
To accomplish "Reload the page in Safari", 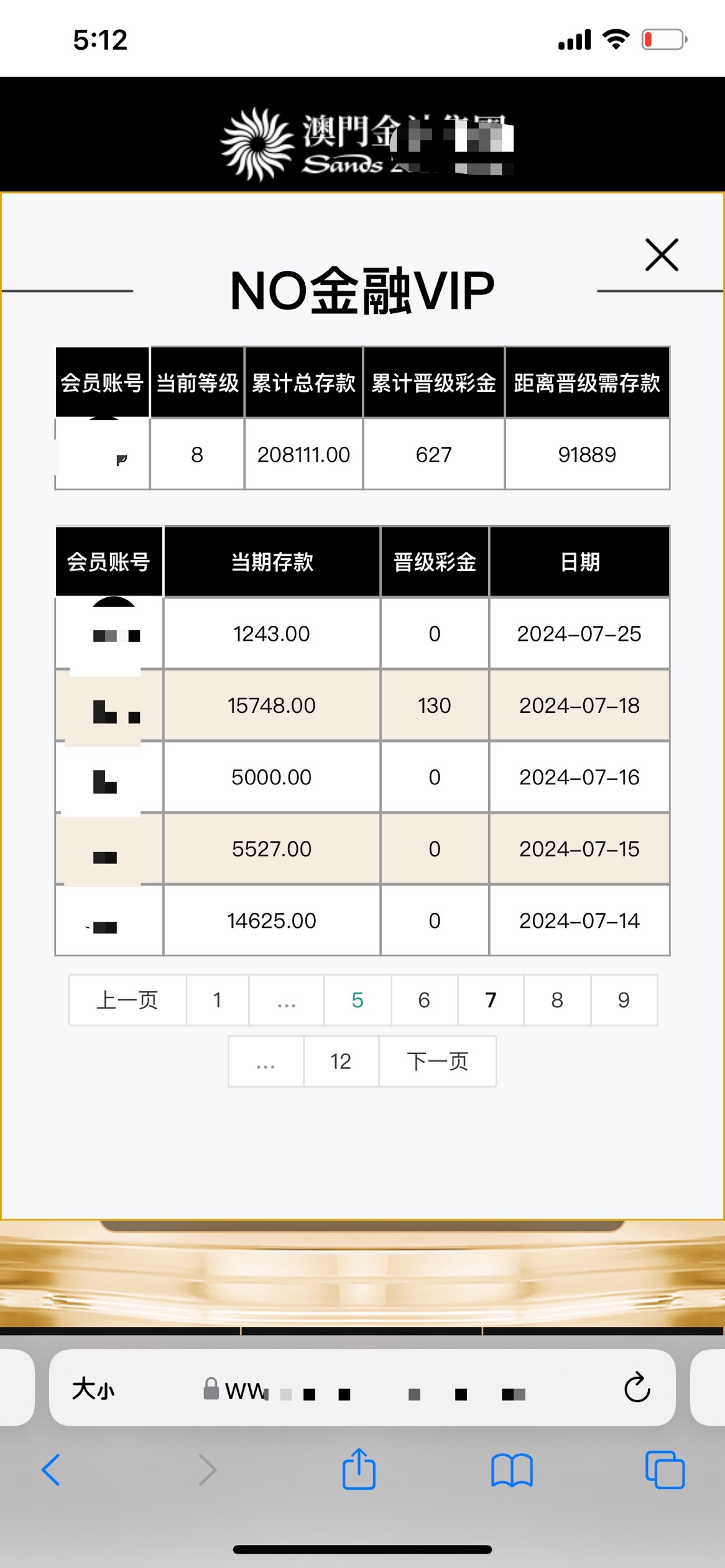I will point(637,1388).
